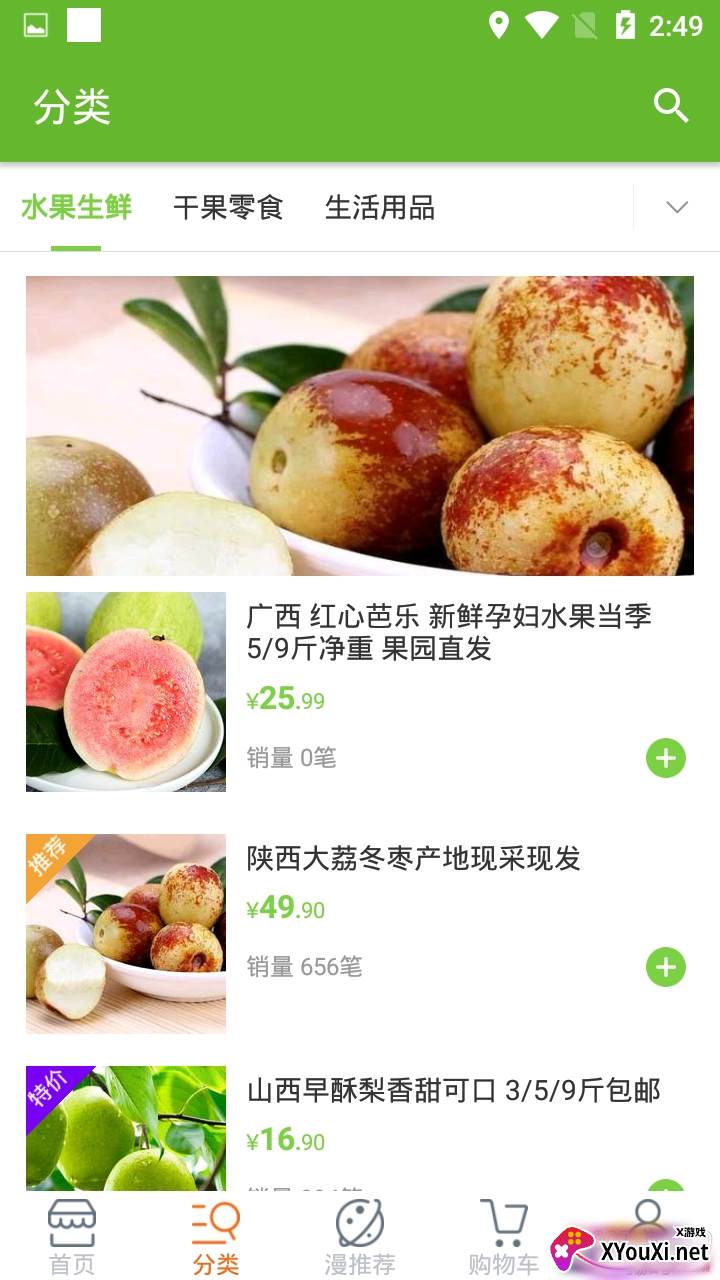Screen dimensions: 720x1280
Task: Expand the category dropdown chevron
Action: point(677,207)
